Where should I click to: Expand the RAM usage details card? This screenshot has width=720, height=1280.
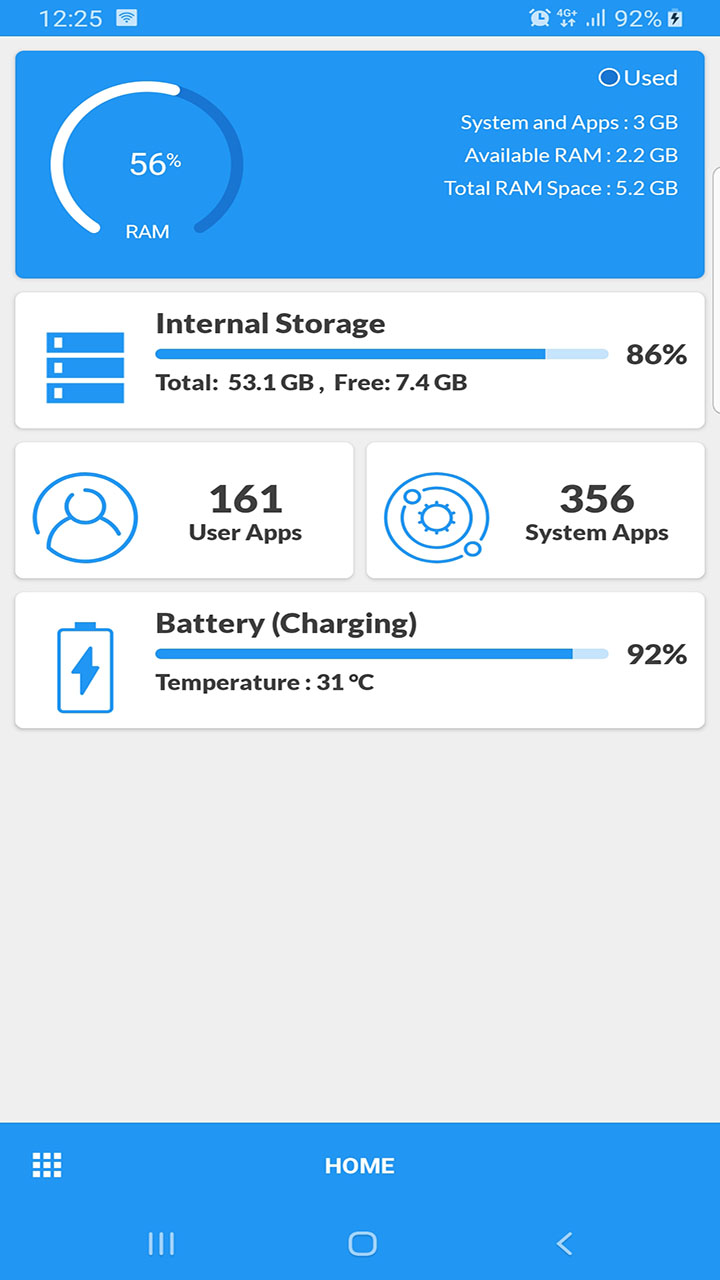pyautogui.click(x=360, y=163)
